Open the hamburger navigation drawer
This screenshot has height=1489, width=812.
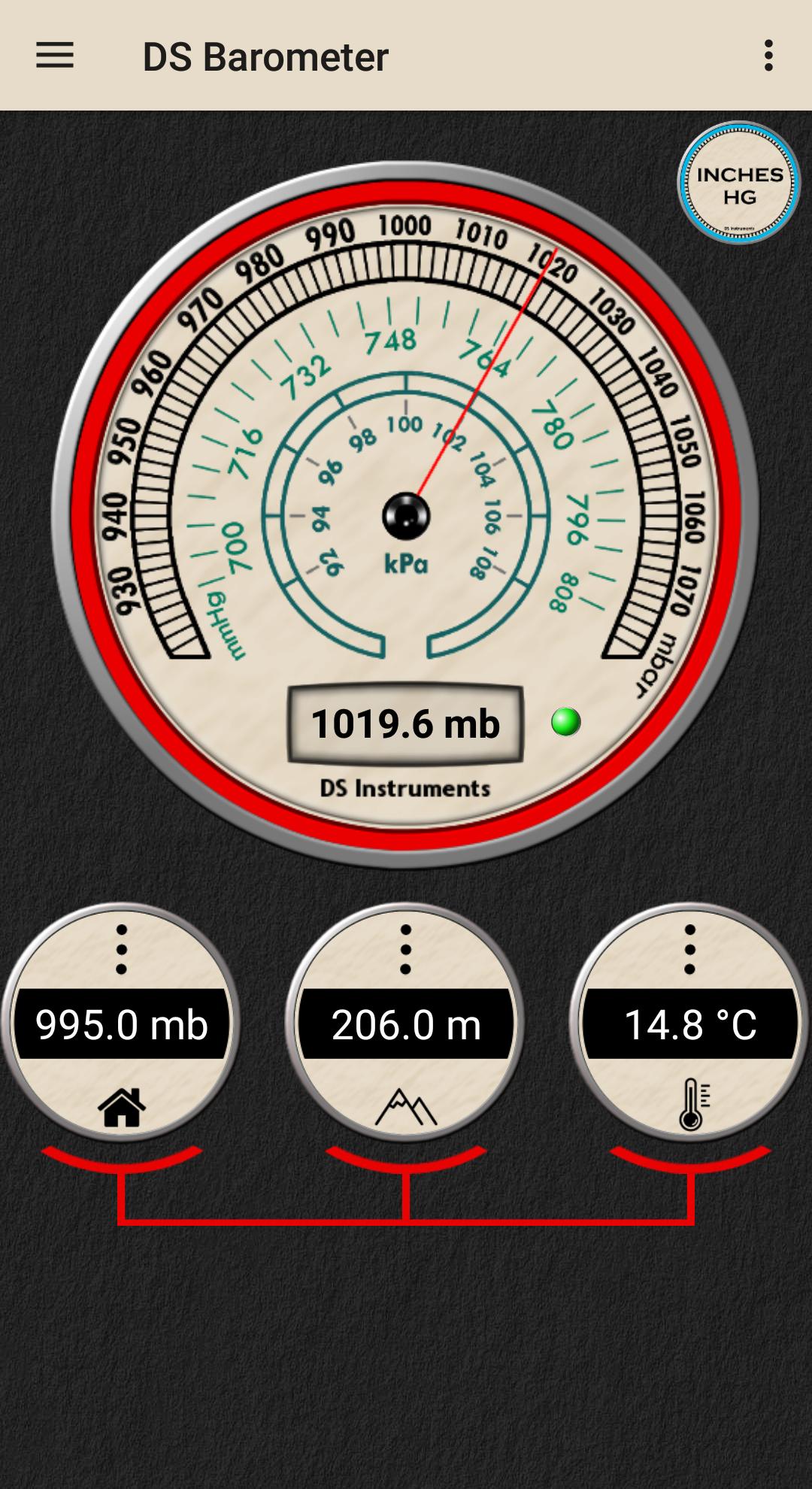(x=55, y=56)
